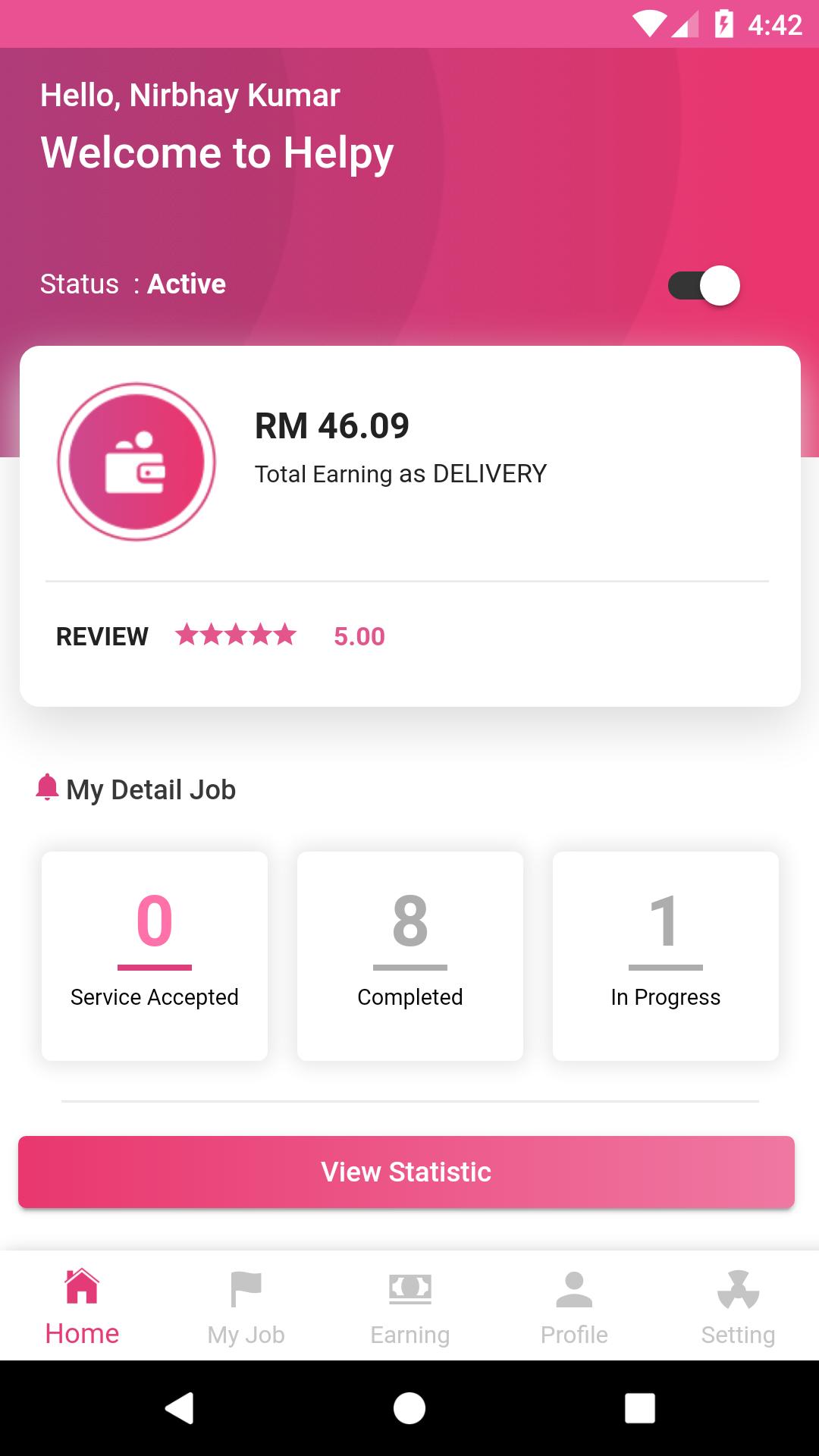Viewport: 819px width, 1456px height.
Task: Select the Home menu item label
Action: tap(82, 1335)
